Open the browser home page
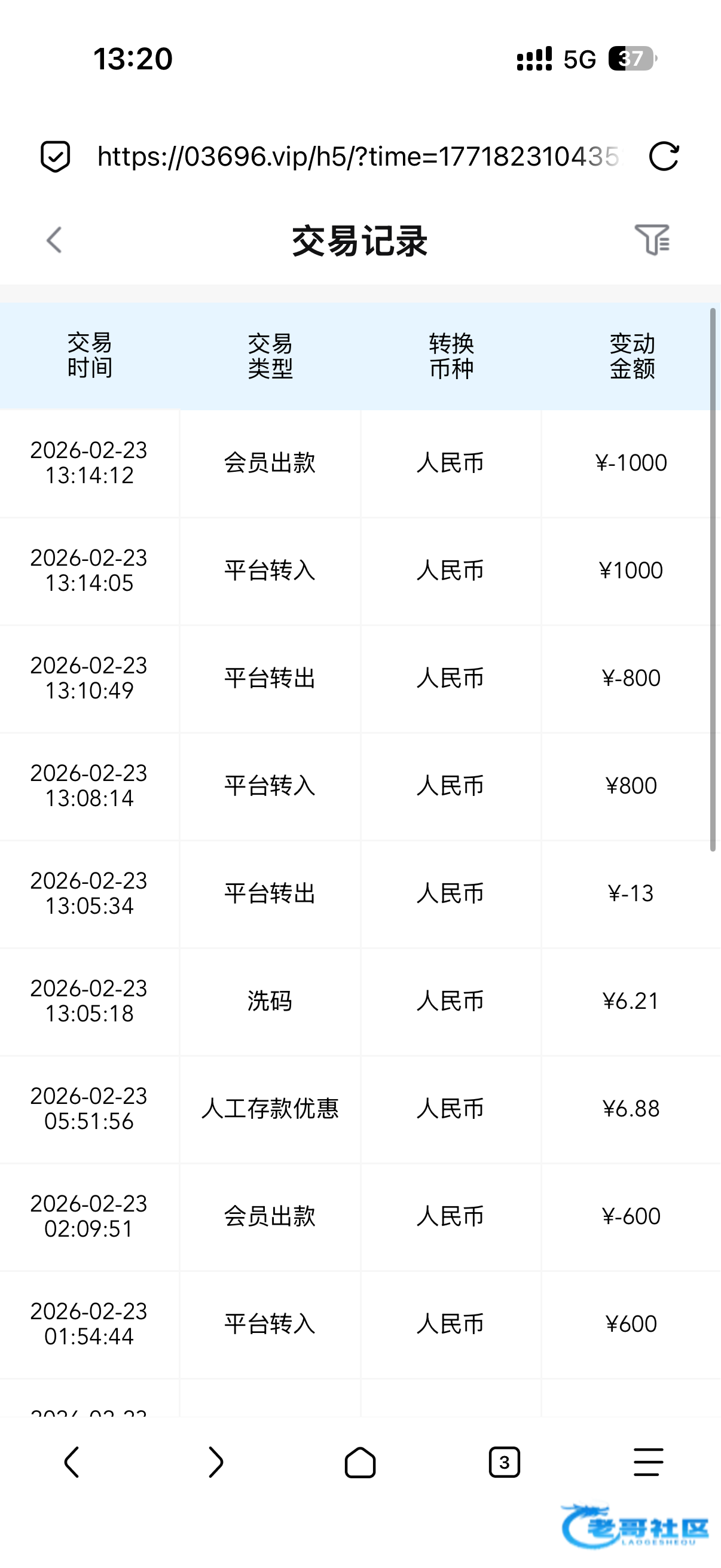721x1568 pixels. (x=360, y=1462)
